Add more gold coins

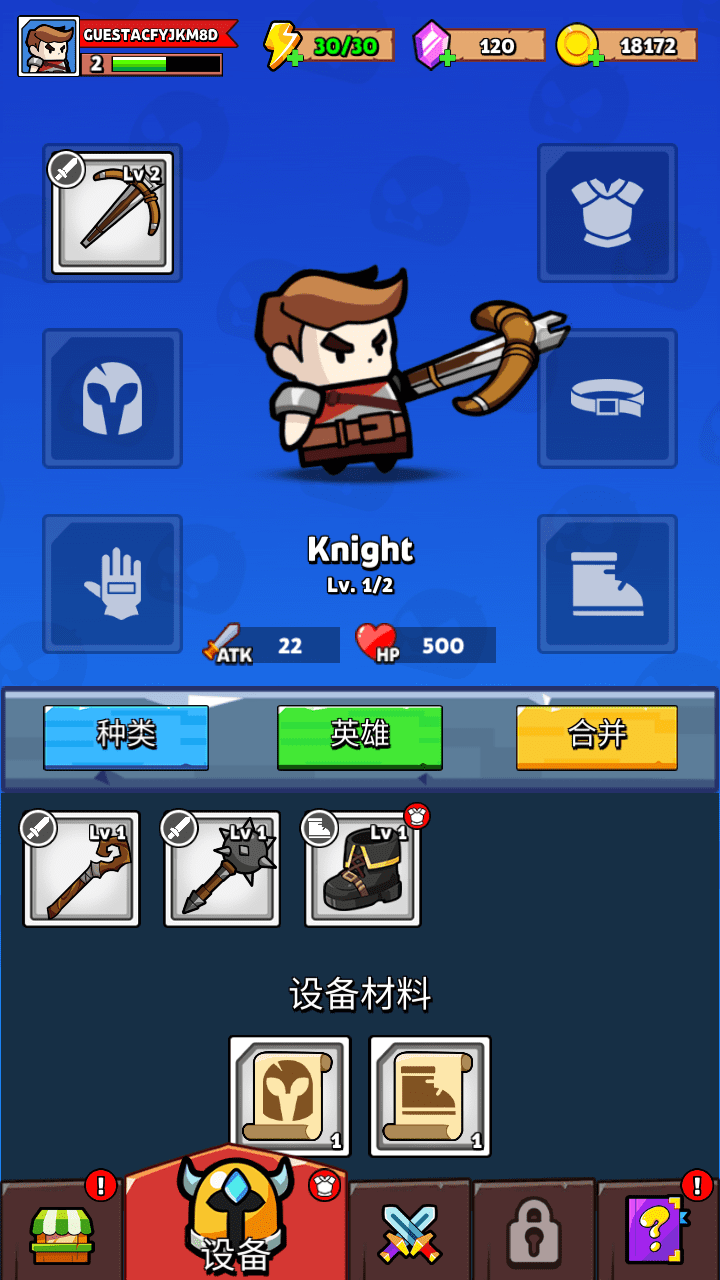click(x=595, y=59)
